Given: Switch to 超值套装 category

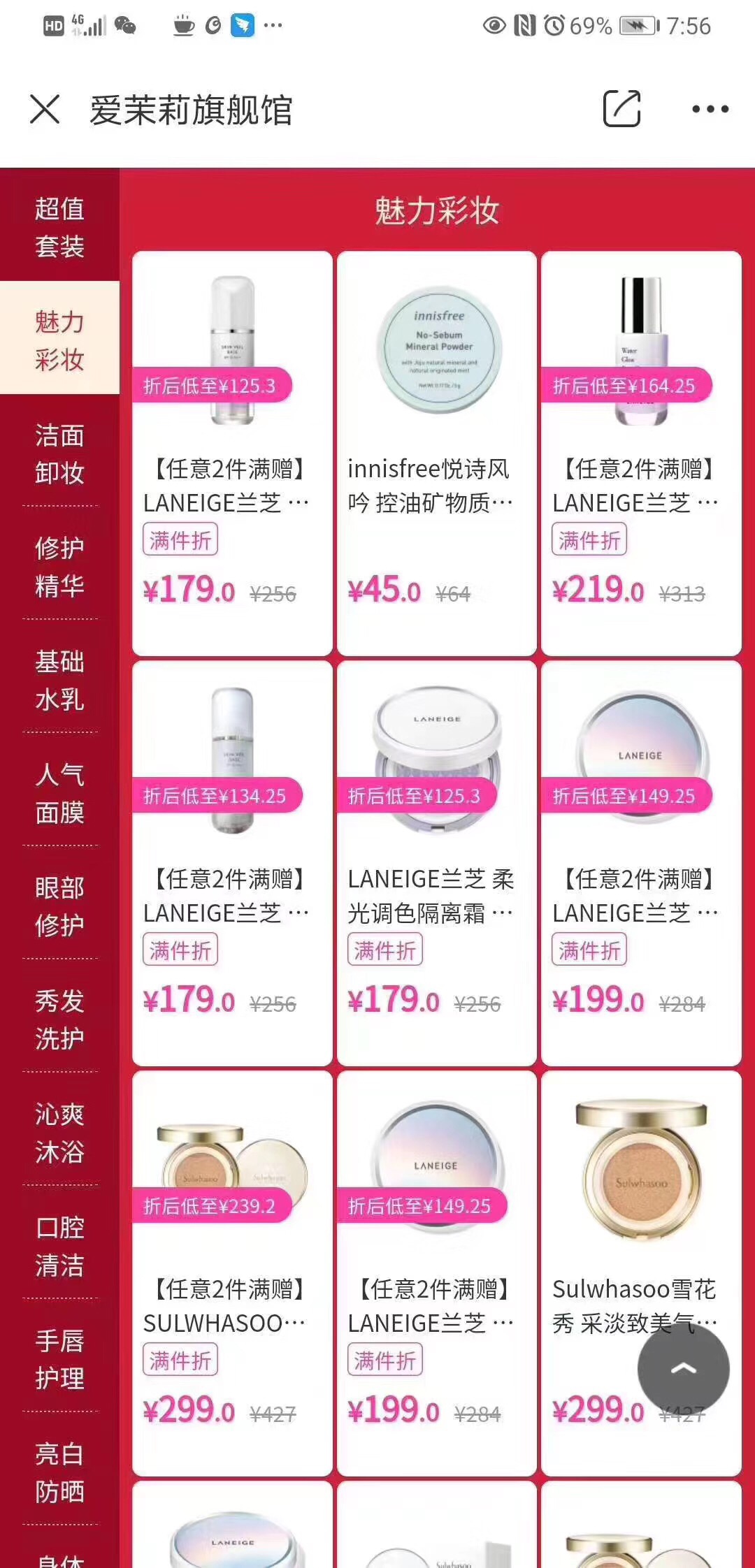Looking at the screenshot, I should [x=59, y=227].
